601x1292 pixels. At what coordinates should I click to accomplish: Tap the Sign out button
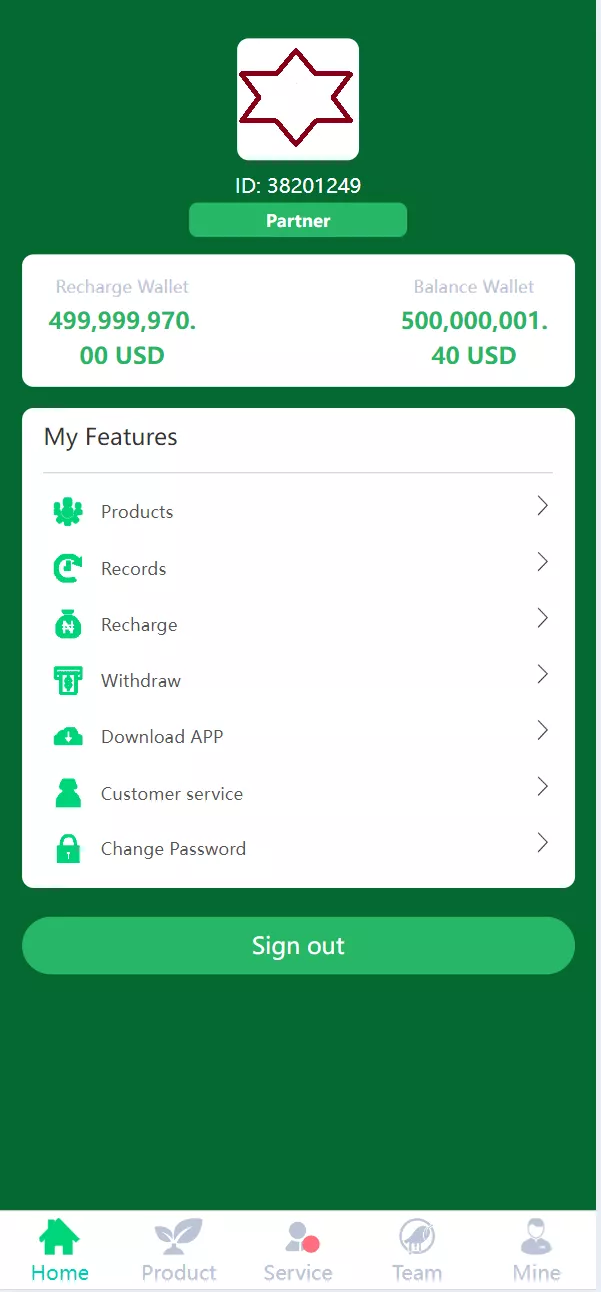(298, 945)
